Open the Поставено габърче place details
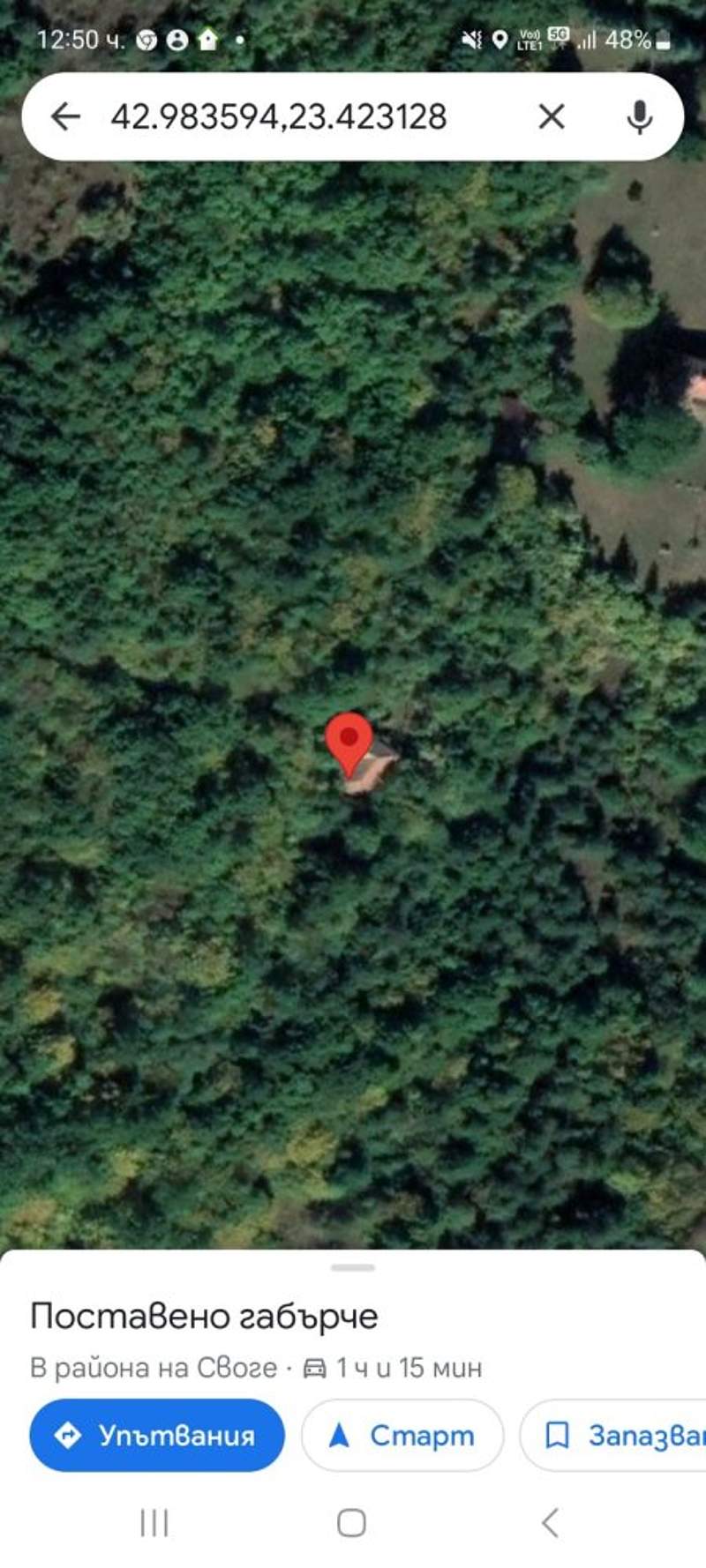Image resolution: width=706 pixels, height=1568 pixels. [204, 1316]
